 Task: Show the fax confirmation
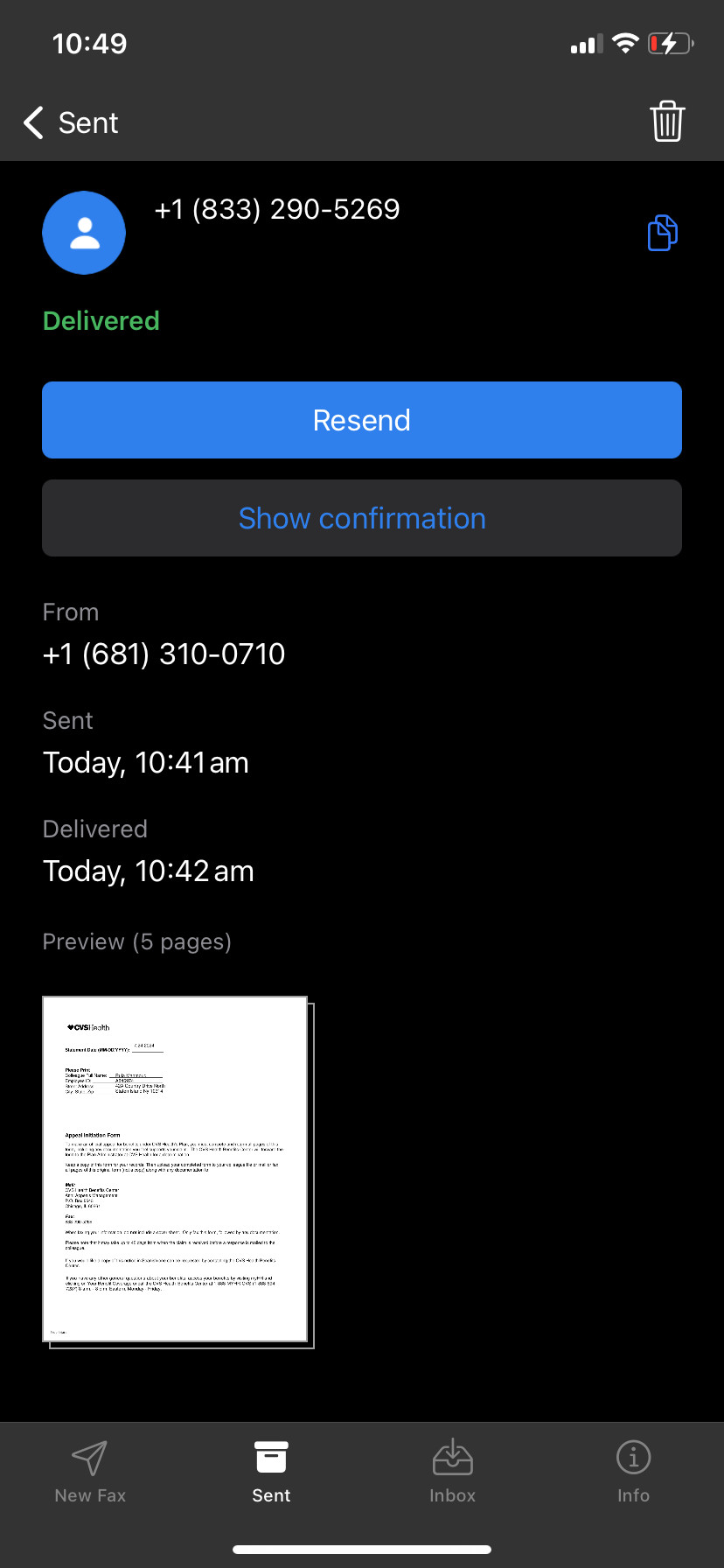point(362,518)
